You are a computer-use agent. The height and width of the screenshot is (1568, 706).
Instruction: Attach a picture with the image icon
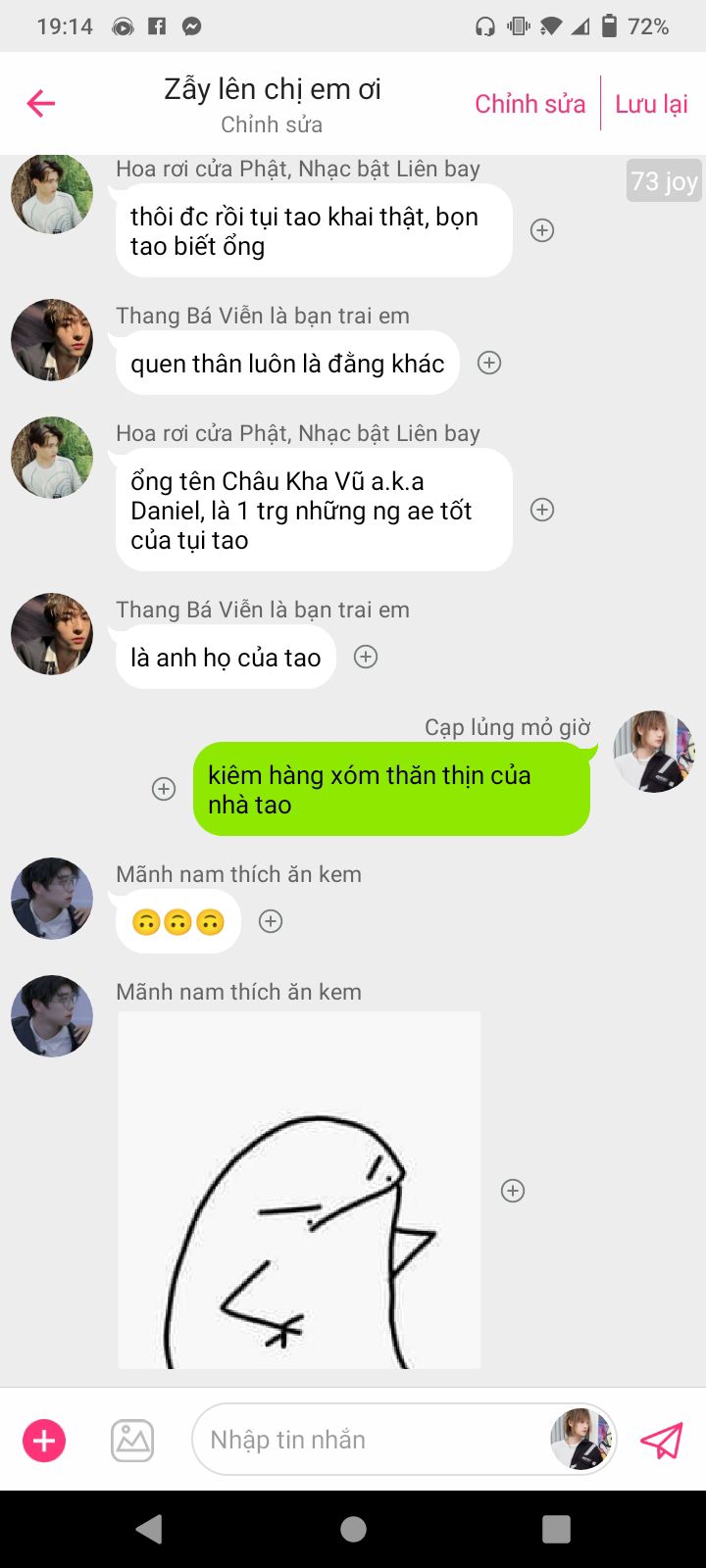[132, 1441]
